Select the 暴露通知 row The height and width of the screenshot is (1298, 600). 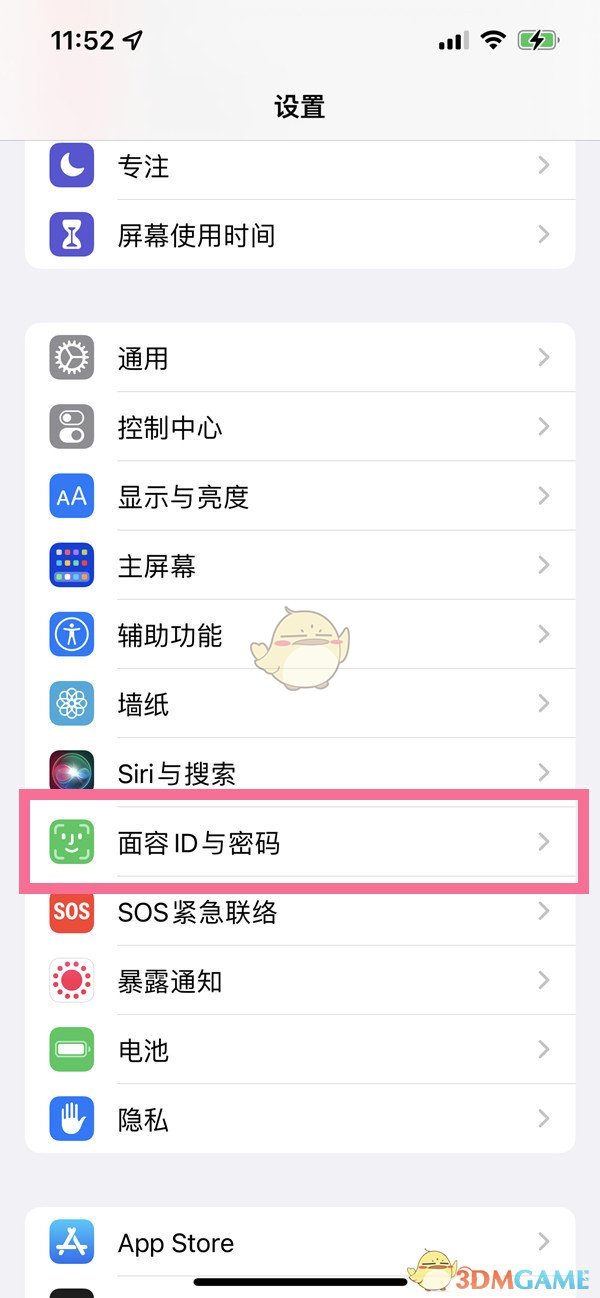coord(300,981)
